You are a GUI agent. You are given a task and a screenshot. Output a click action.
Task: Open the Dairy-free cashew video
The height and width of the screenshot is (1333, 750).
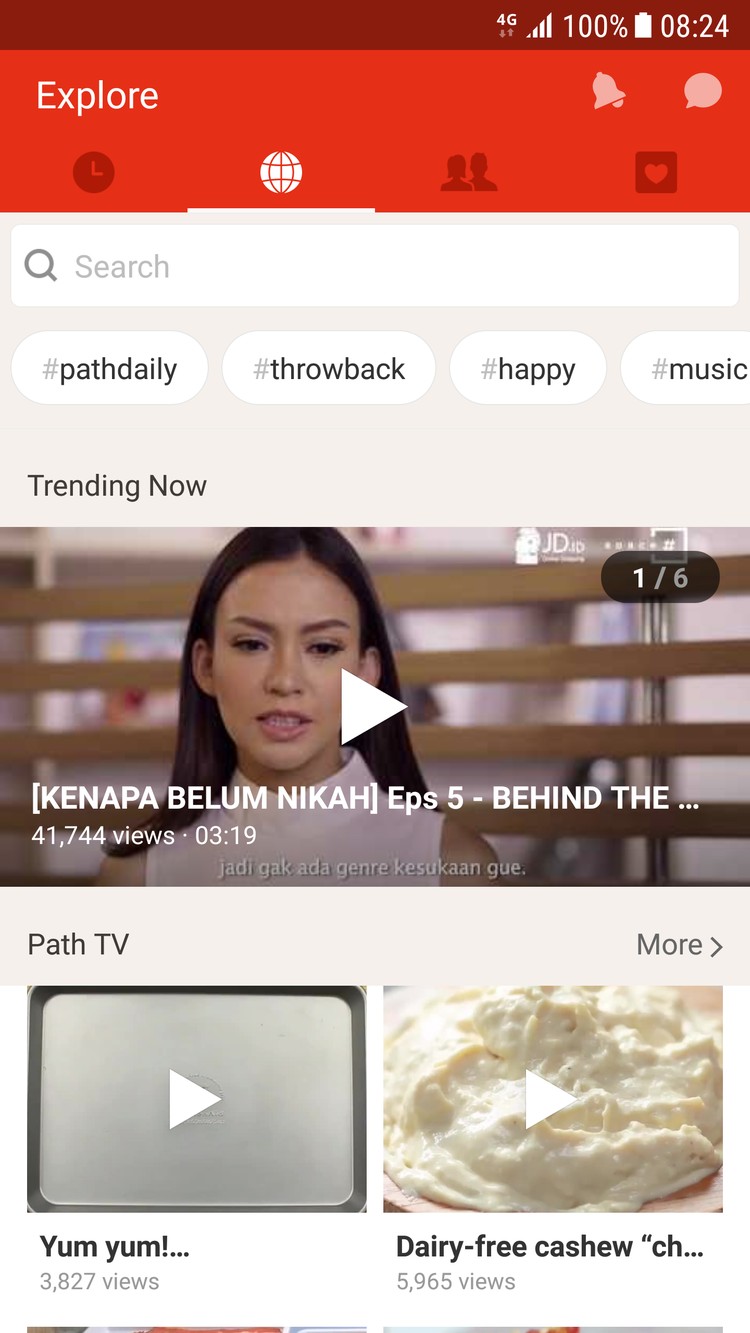[x=553, y=1099]
